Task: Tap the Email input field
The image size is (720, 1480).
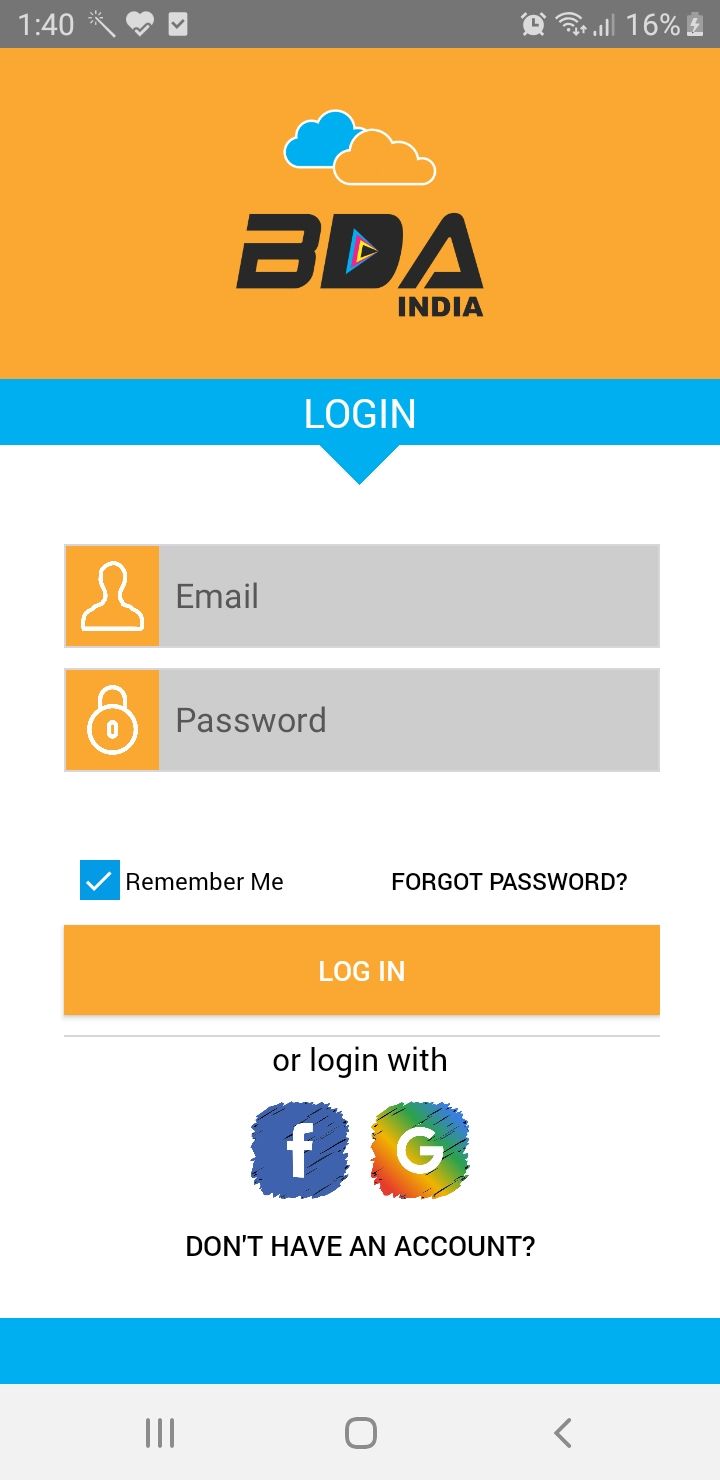Action: pos(409,596)
